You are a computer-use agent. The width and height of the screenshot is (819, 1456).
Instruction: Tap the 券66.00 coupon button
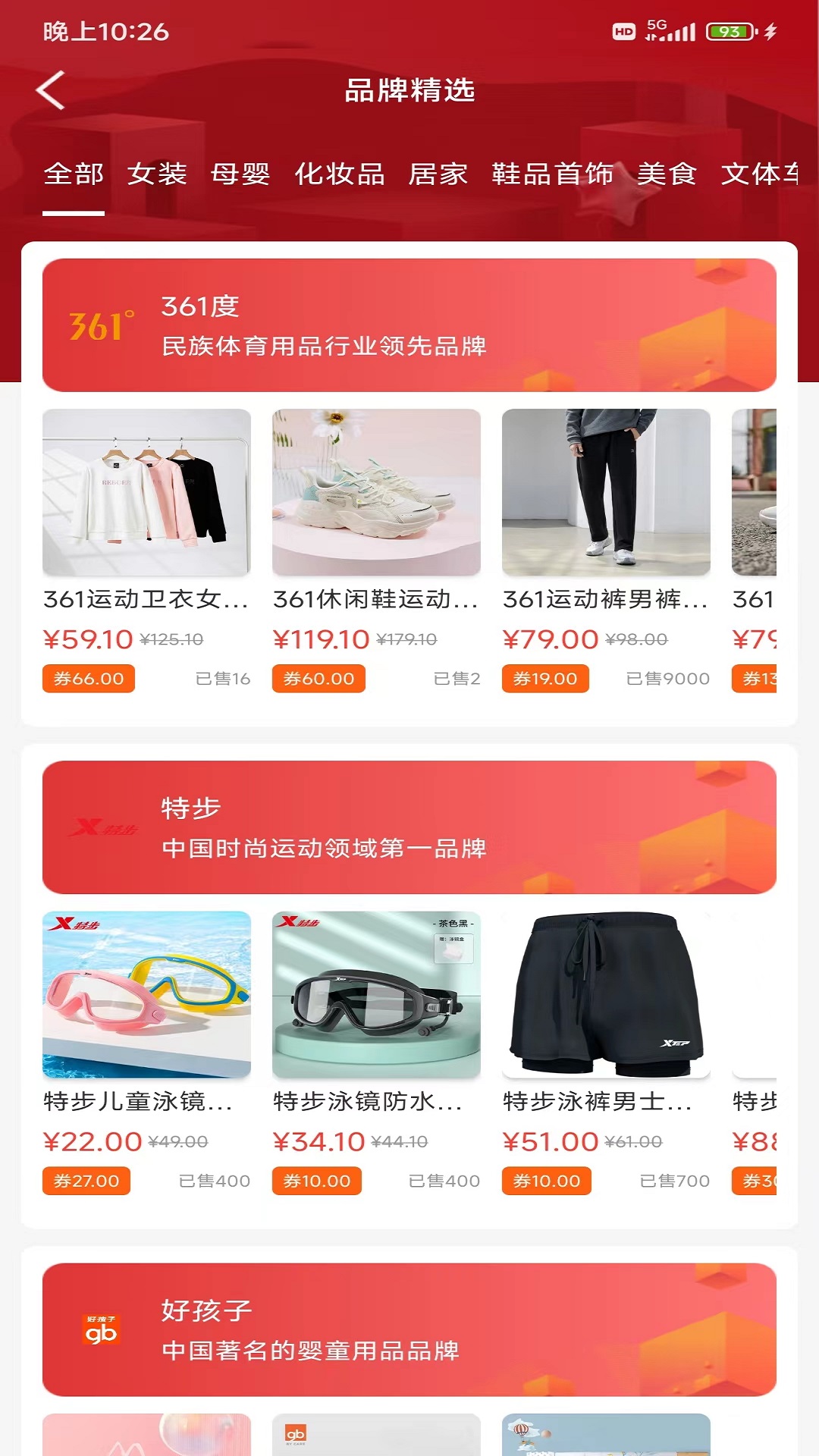(88, 679)
